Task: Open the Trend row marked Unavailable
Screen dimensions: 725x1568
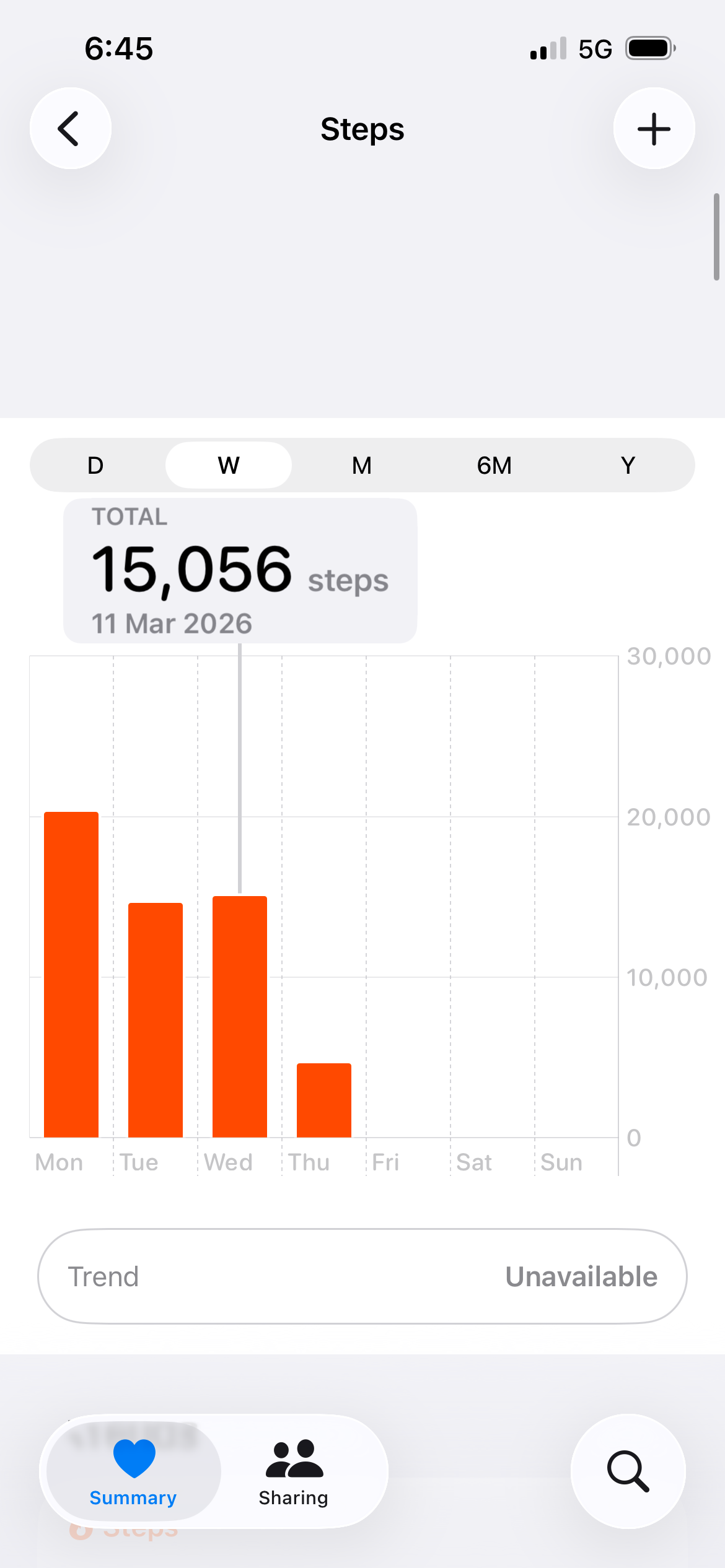Action: point(362,1276)
